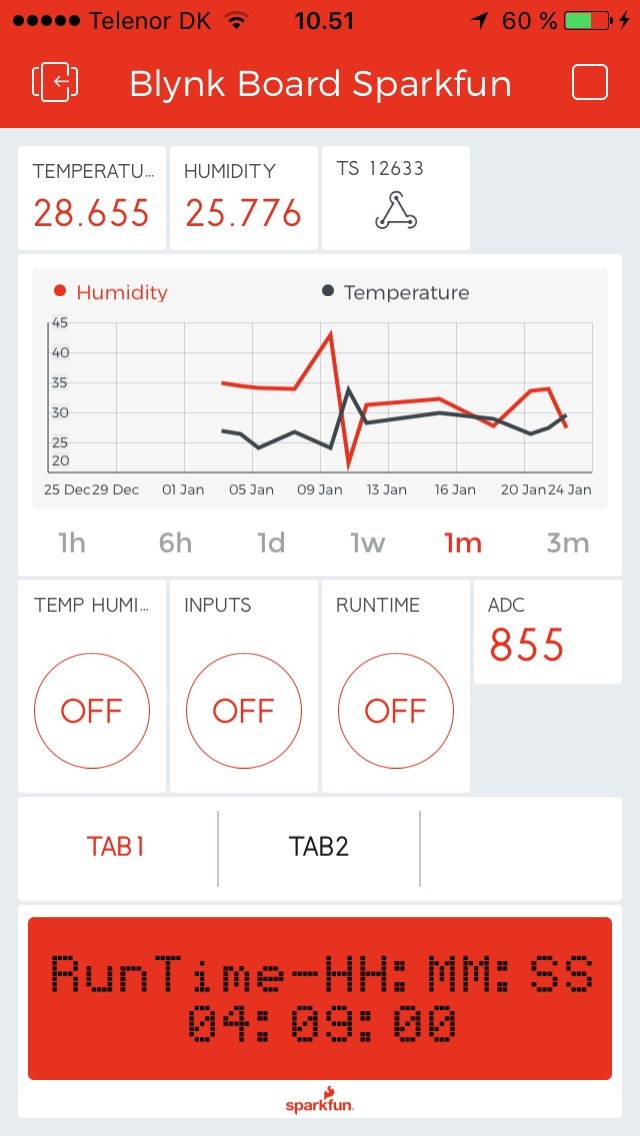
Task: Open the TS 12633 bridge widget
Action: (395, 198)
